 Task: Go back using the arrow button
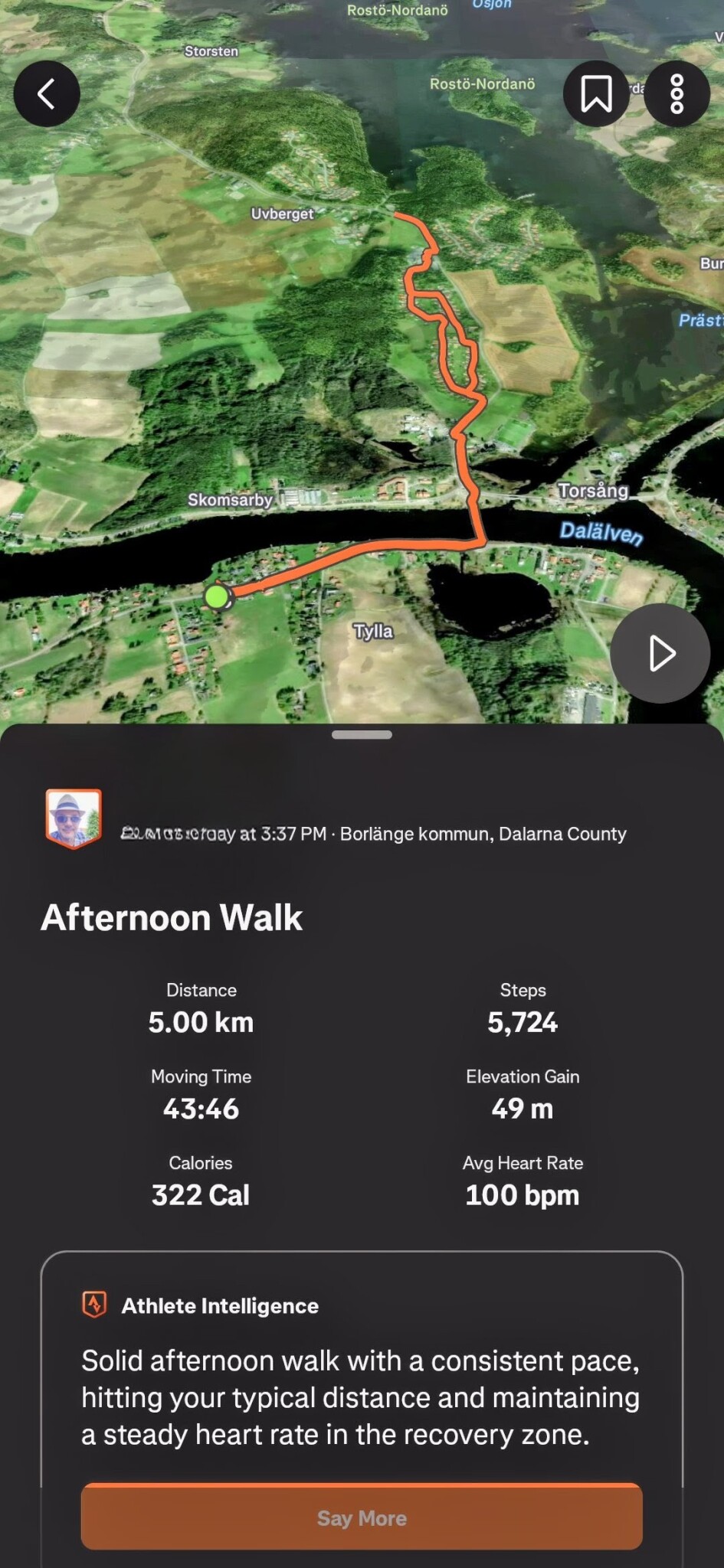coord(47,94)
